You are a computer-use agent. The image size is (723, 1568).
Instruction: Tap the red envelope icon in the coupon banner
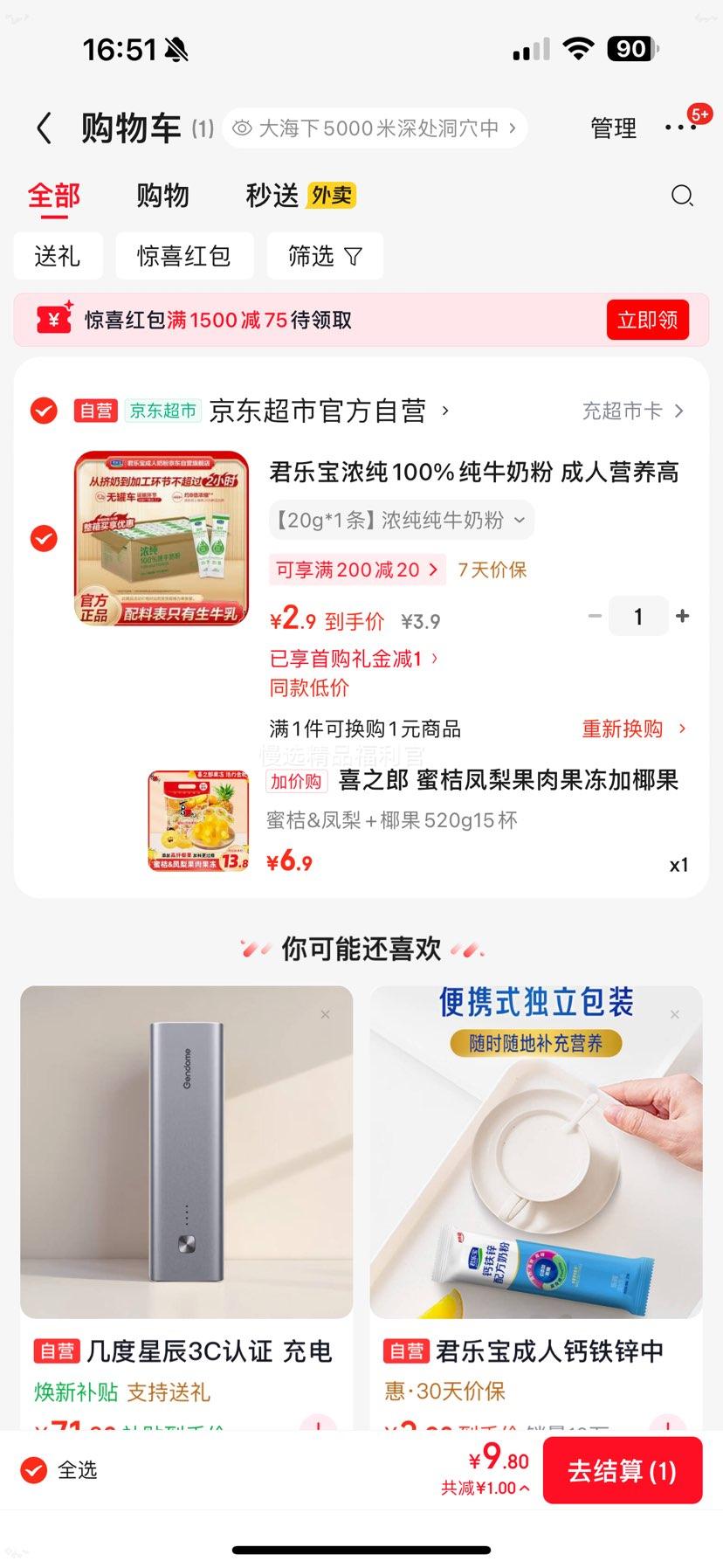52,319
